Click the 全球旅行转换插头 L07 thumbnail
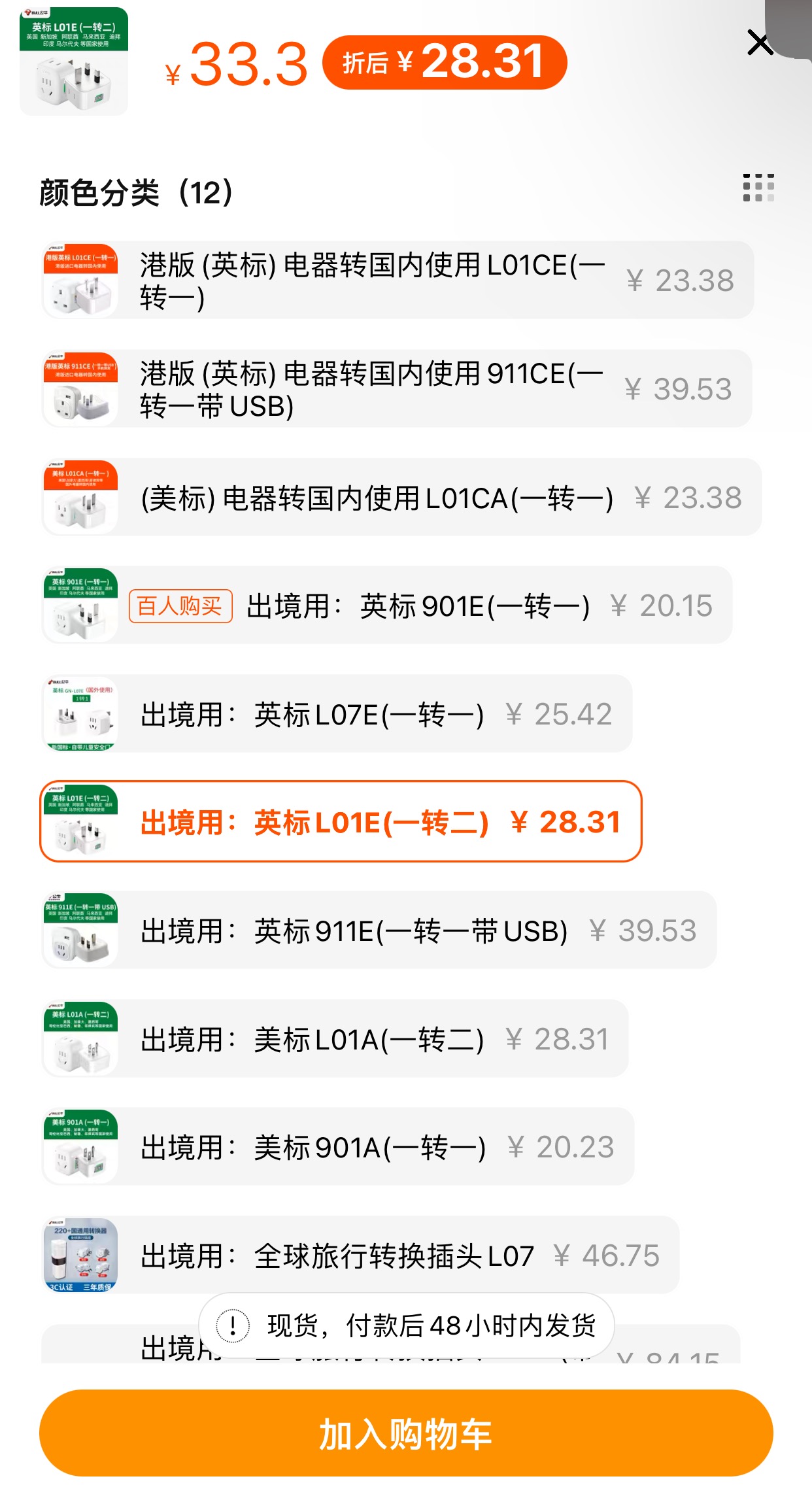This screenshot has height=1485, width=812. tap(81, 1255)
